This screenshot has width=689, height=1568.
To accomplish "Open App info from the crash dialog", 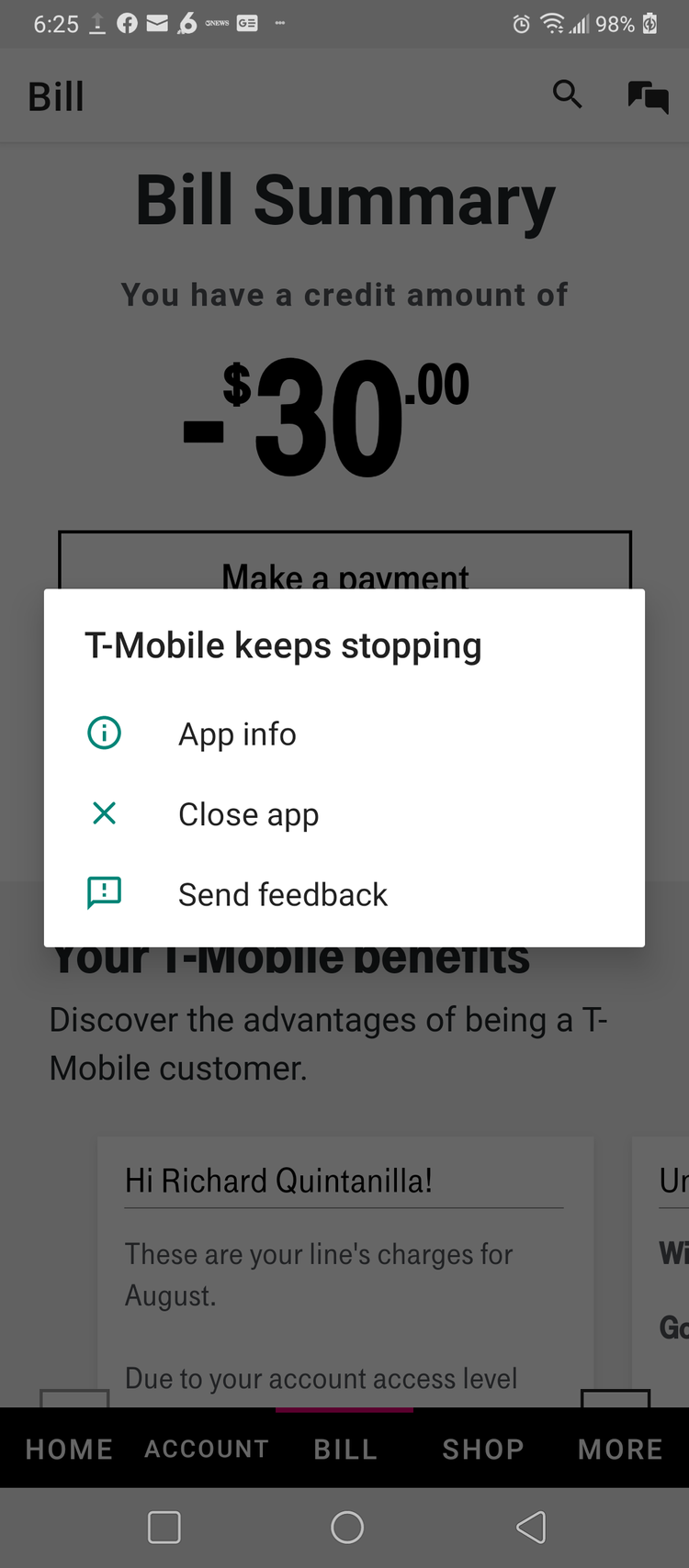I will (344, 734).
